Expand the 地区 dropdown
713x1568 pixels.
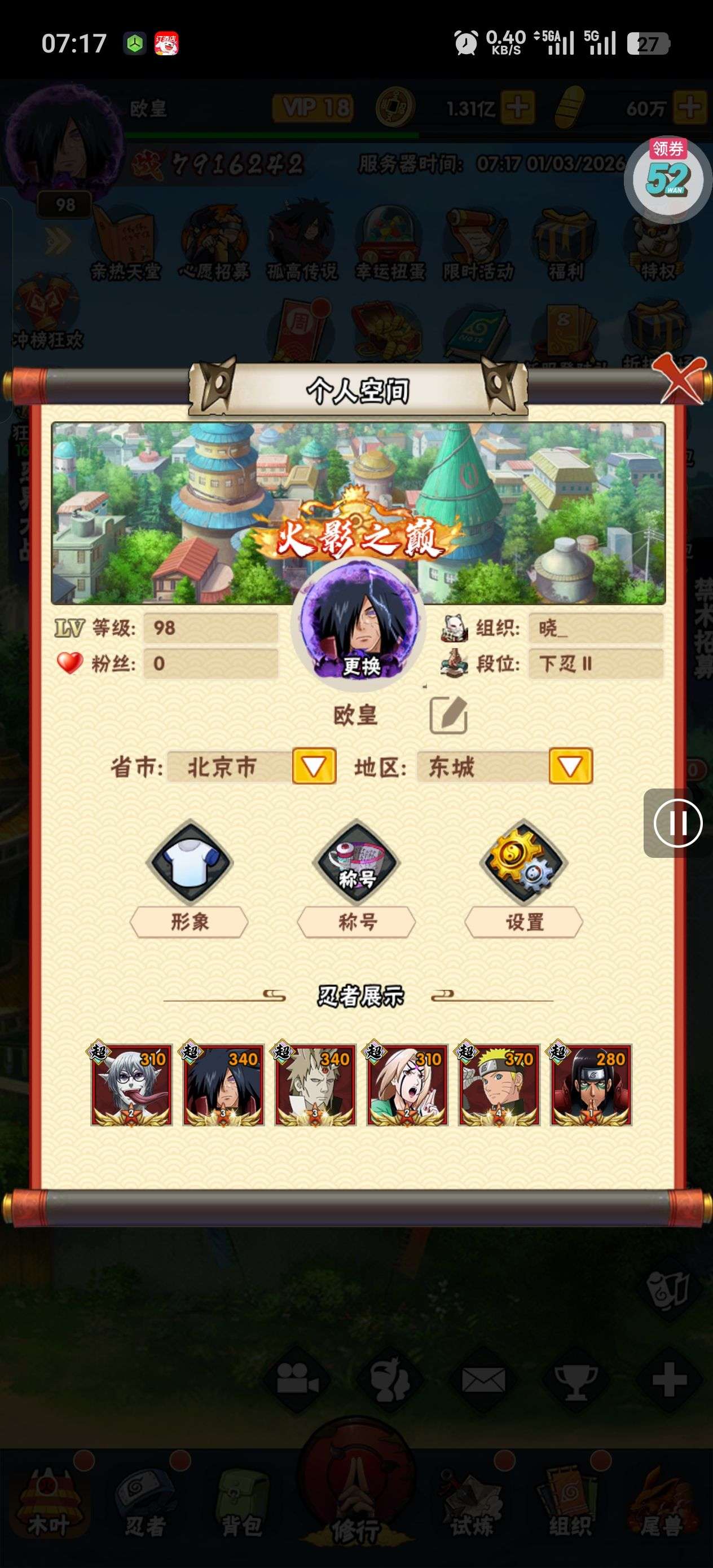tap(570, 767)
